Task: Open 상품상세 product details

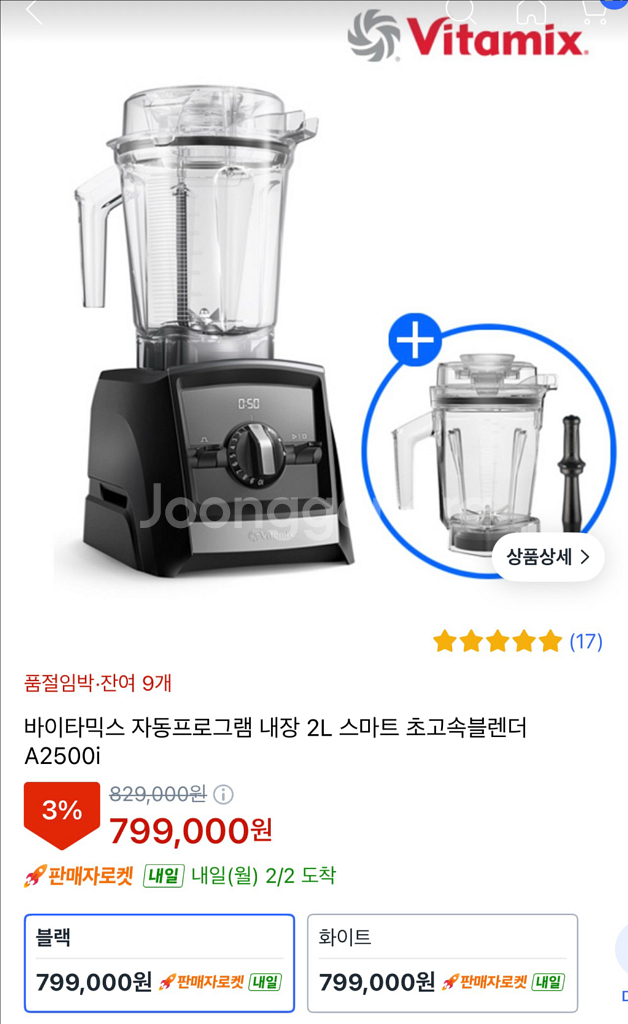Action: (x=548, y=557)
